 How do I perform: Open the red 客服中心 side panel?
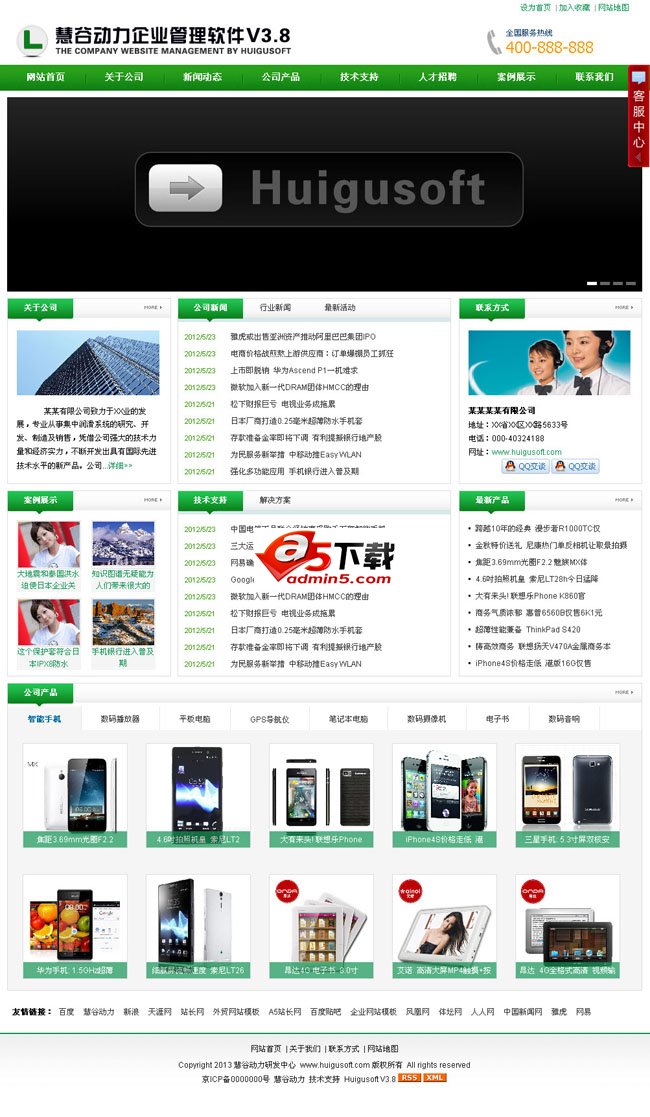[638, 116]
